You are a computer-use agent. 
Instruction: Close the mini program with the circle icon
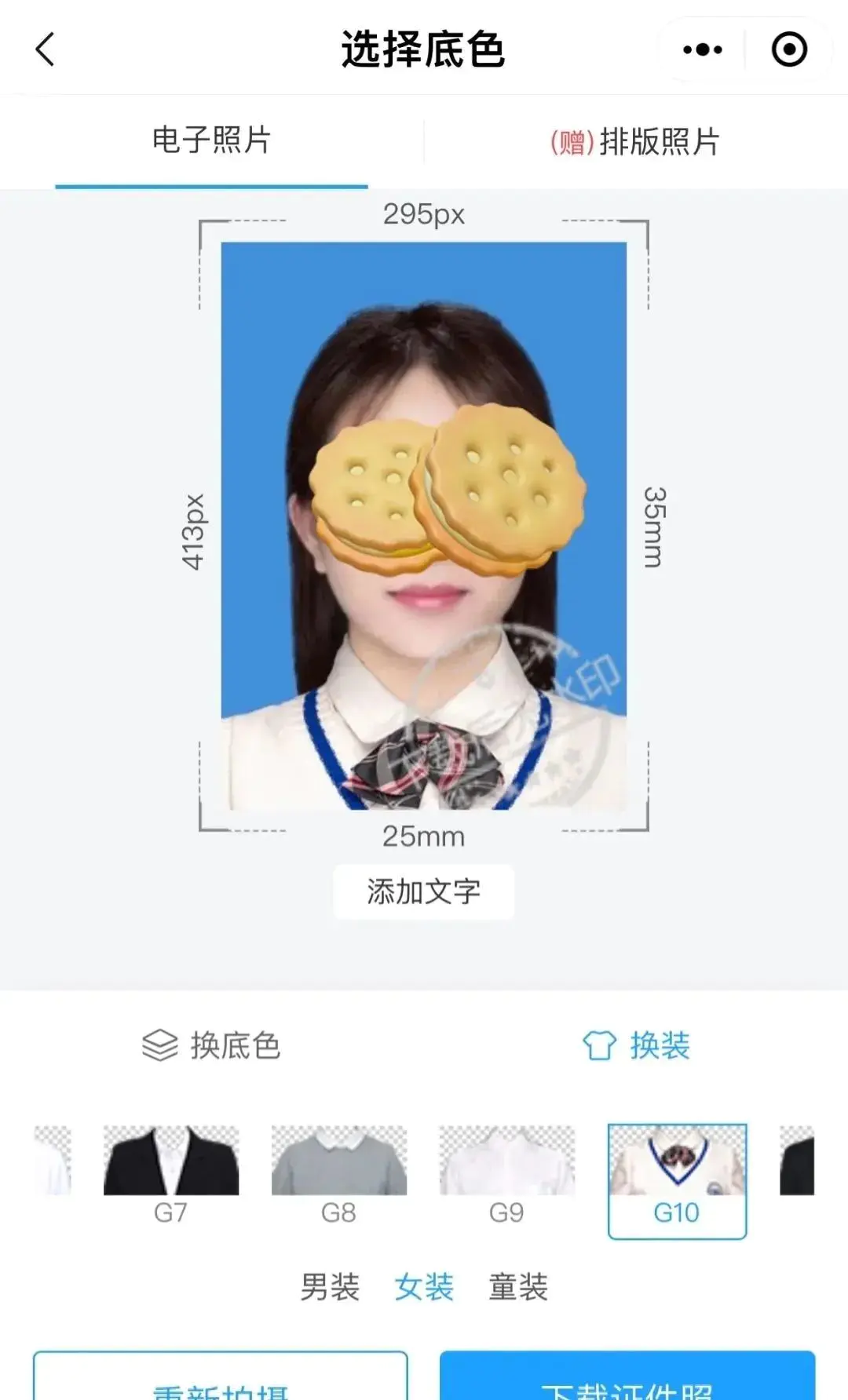tap(789, 49)
